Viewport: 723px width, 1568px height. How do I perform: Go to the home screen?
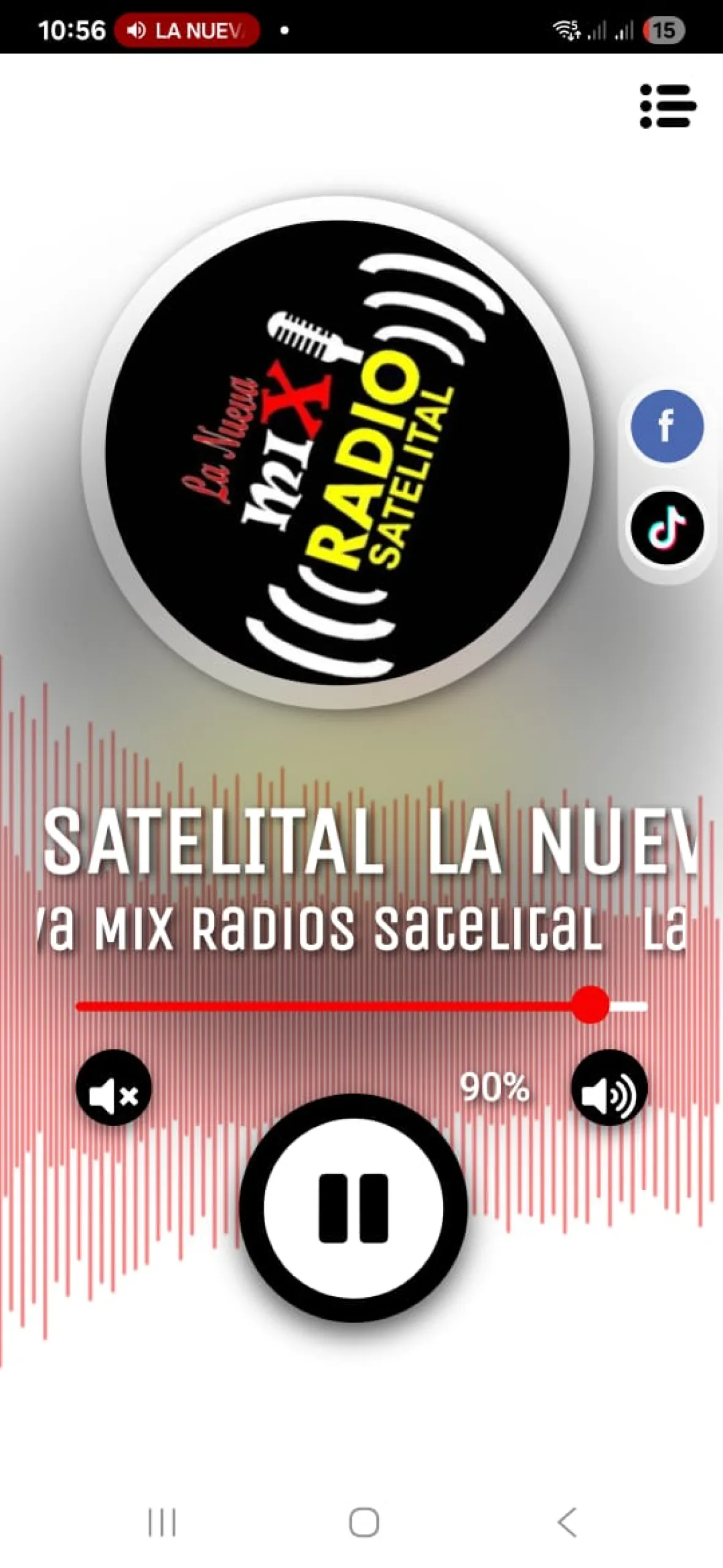pyautogui.click(x=364, y=1522)
